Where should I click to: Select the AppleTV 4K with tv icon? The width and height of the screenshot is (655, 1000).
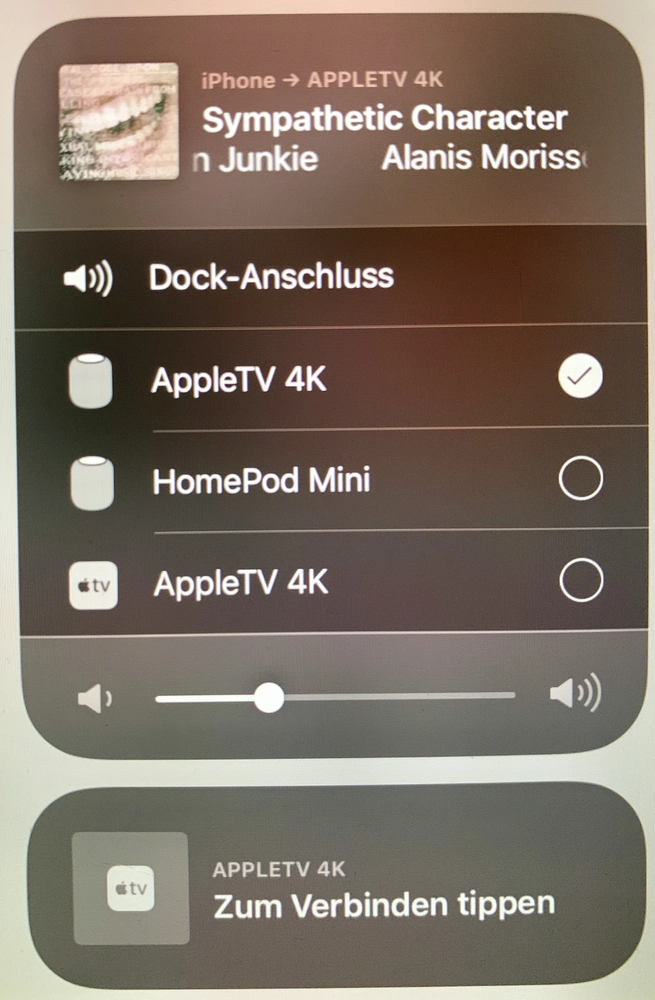point(580,581)
